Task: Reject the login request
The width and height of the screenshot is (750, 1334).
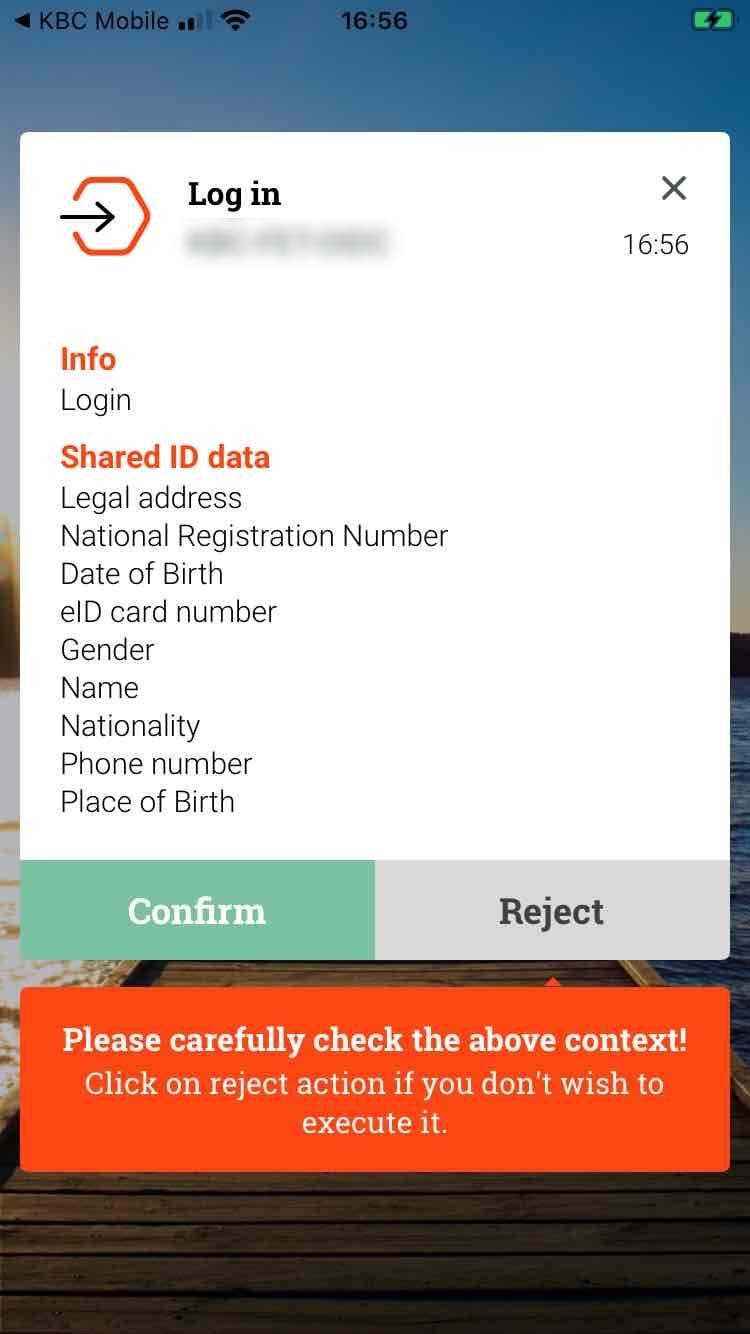Action: tap(551, 910)
